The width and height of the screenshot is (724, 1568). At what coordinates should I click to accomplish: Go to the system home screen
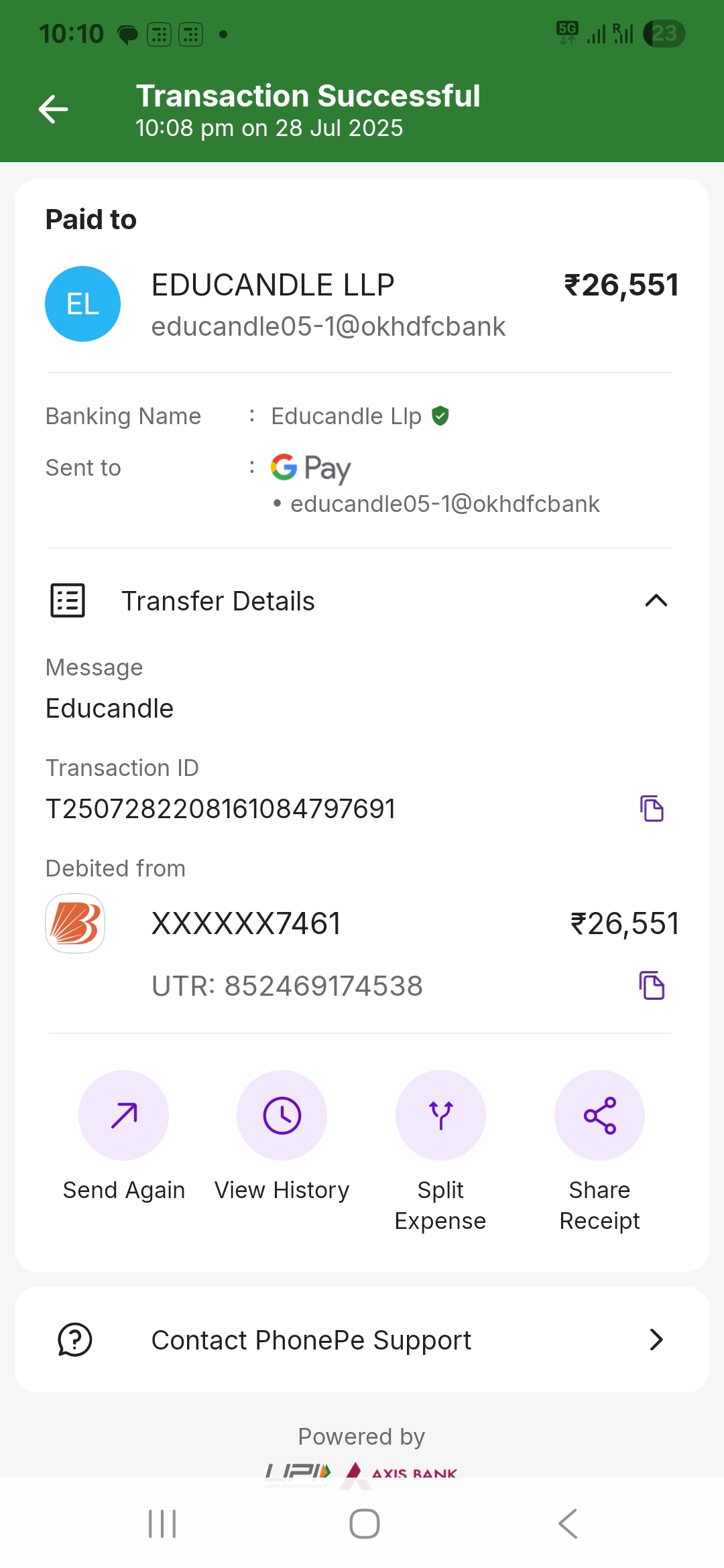pos(364,1524)
